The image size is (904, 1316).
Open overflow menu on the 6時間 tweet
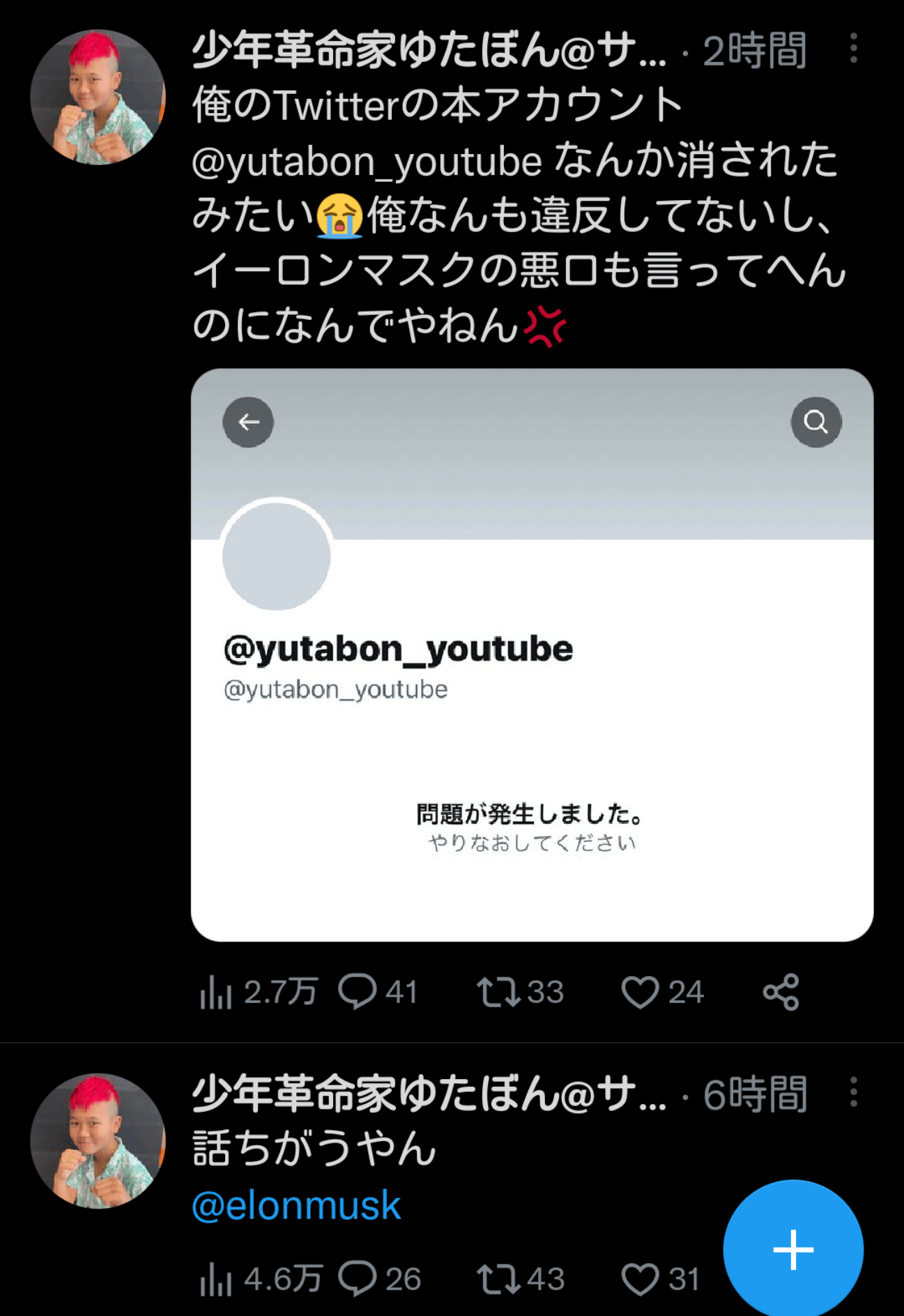853,1092
